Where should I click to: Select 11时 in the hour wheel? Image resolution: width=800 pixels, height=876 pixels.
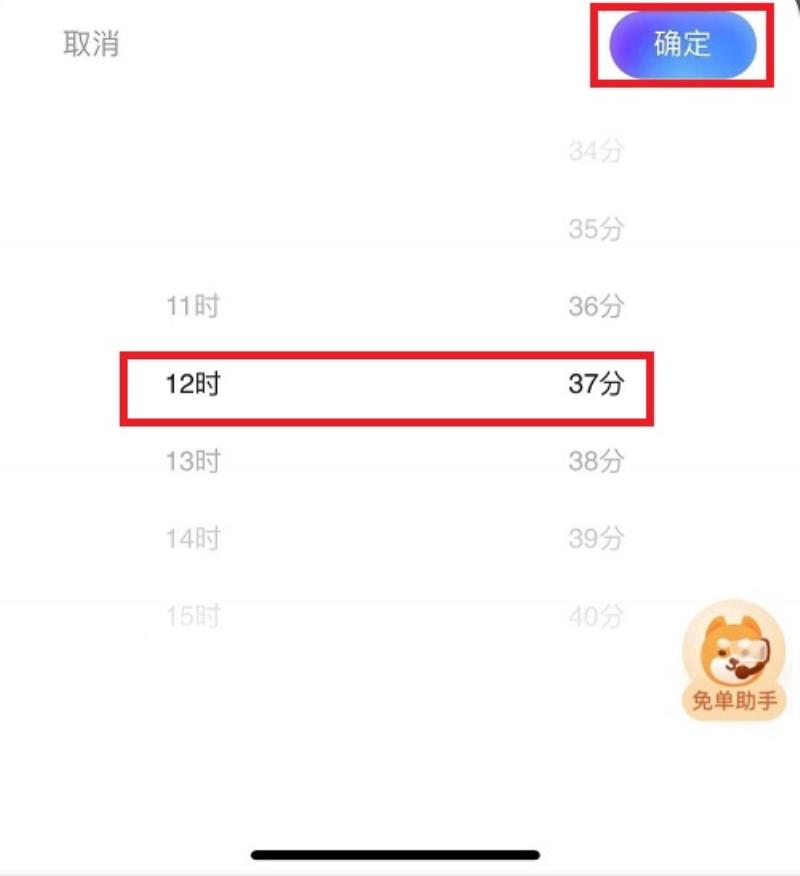(x=192, y=307)
